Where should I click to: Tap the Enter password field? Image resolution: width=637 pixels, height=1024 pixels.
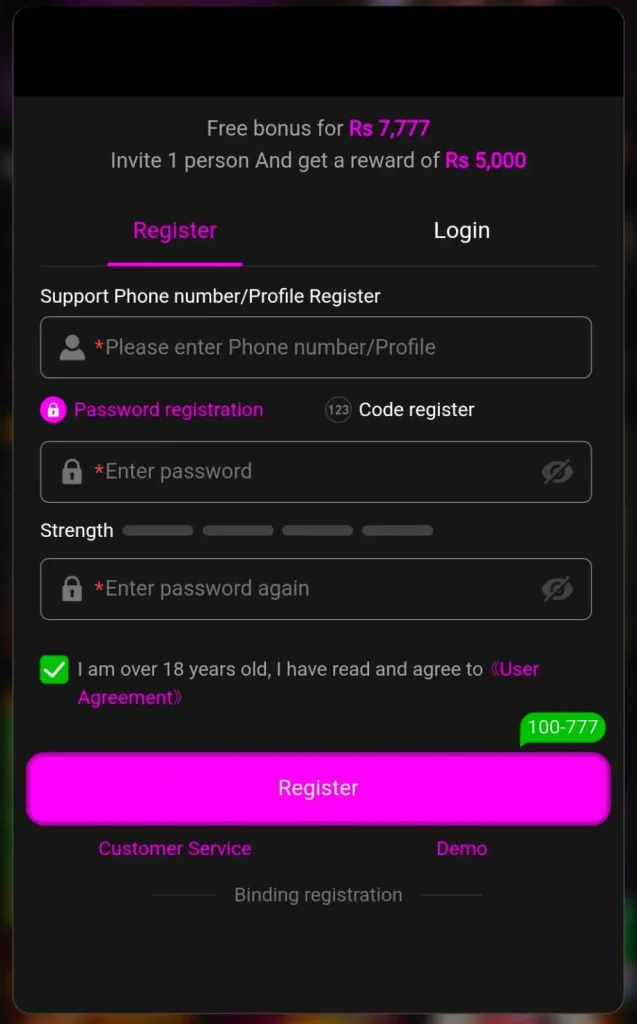[x=300, y=472]
